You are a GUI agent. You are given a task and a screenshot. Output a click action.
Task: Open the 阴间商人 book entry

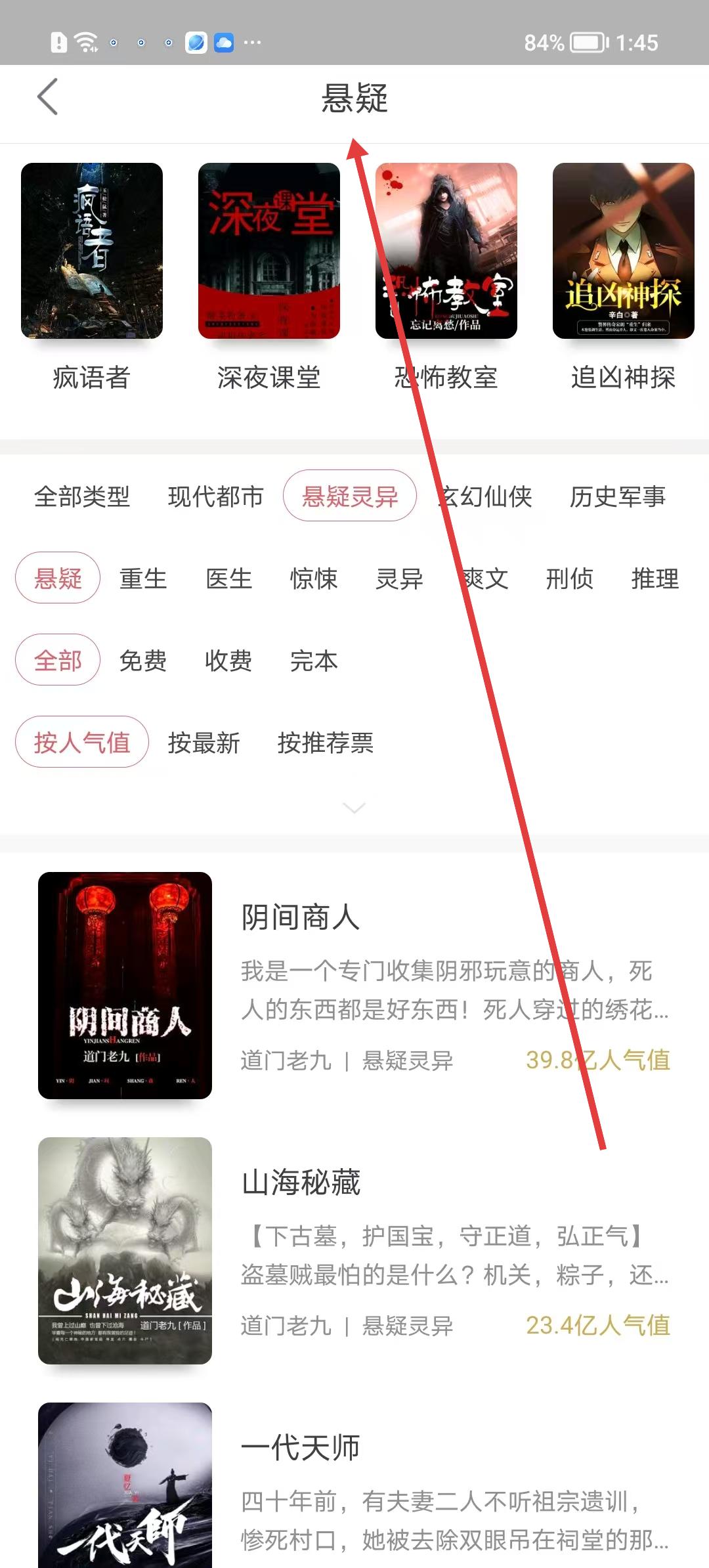pos(354,985)
